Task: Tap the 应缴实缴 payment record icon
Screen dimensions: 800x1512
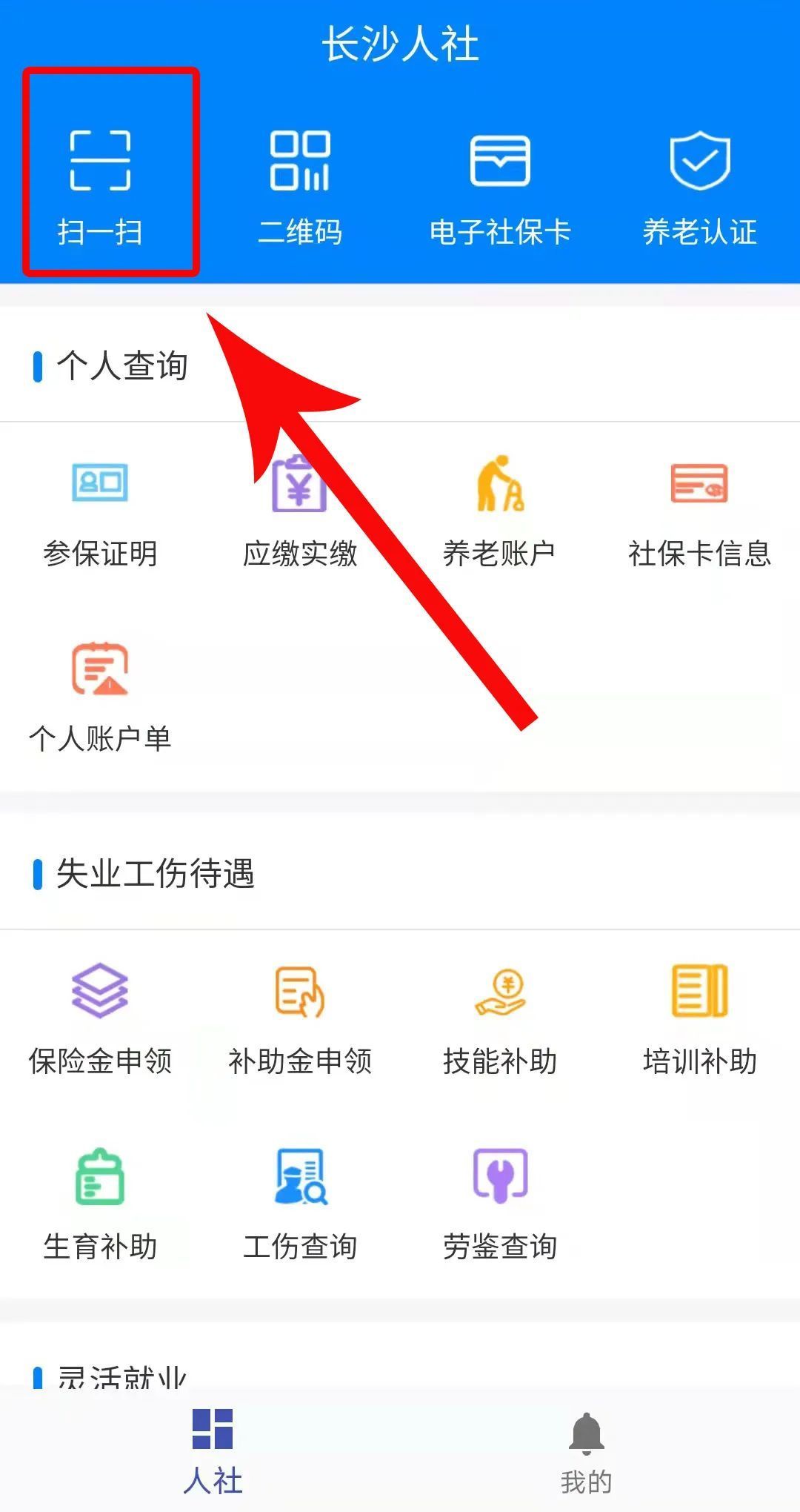Action: (x=300, y=511)
